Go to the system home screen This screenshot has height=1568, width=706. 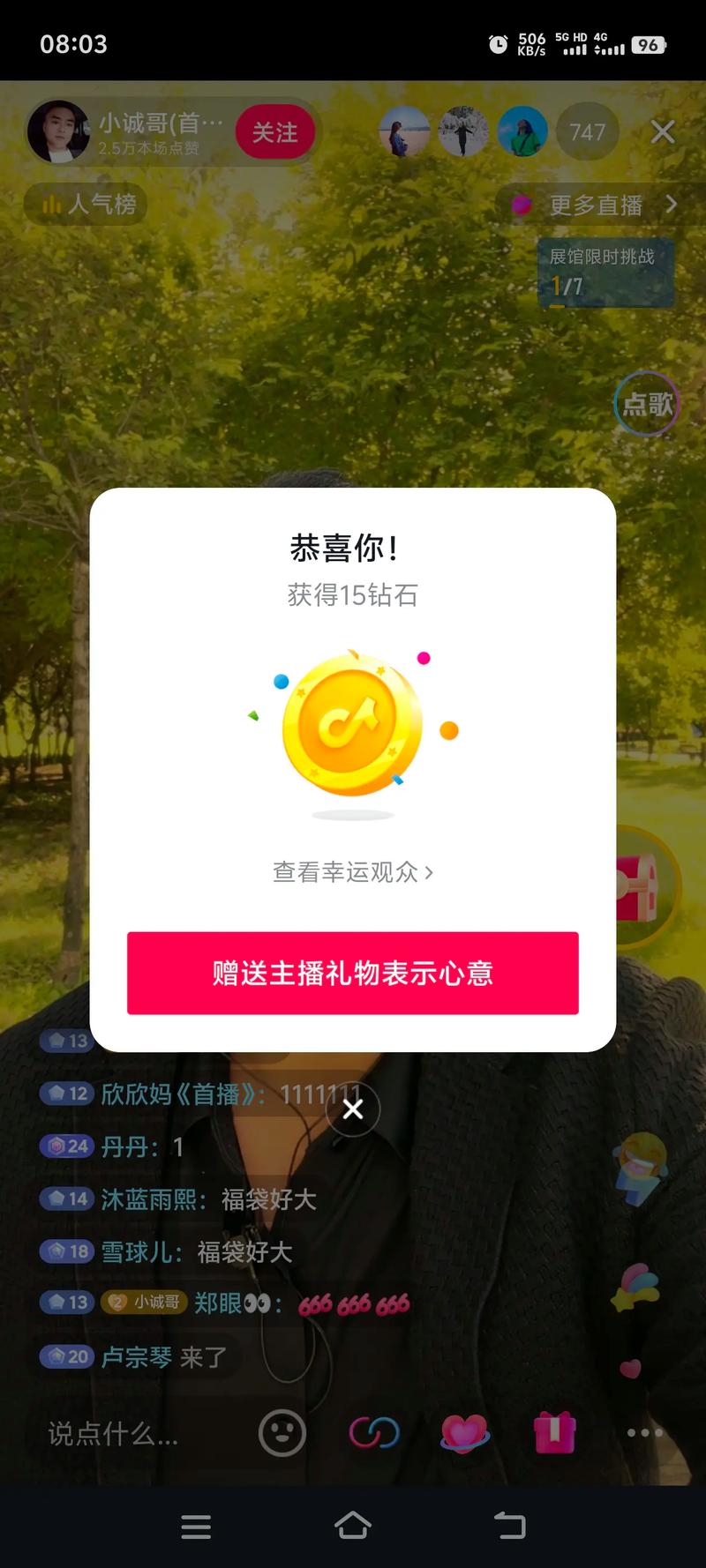[x=353, y=1526]
